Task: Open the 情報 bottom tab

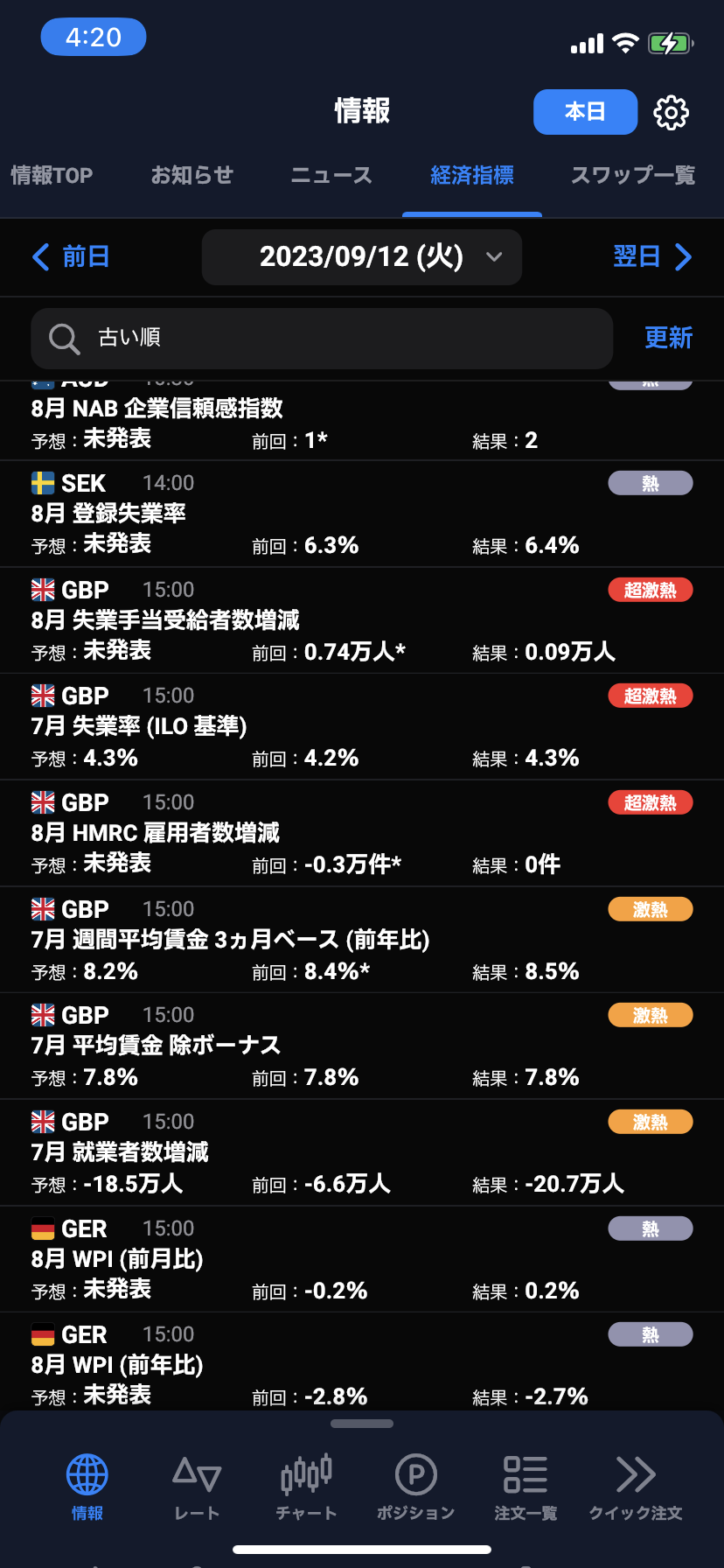Action: [x=87, y=1487]
